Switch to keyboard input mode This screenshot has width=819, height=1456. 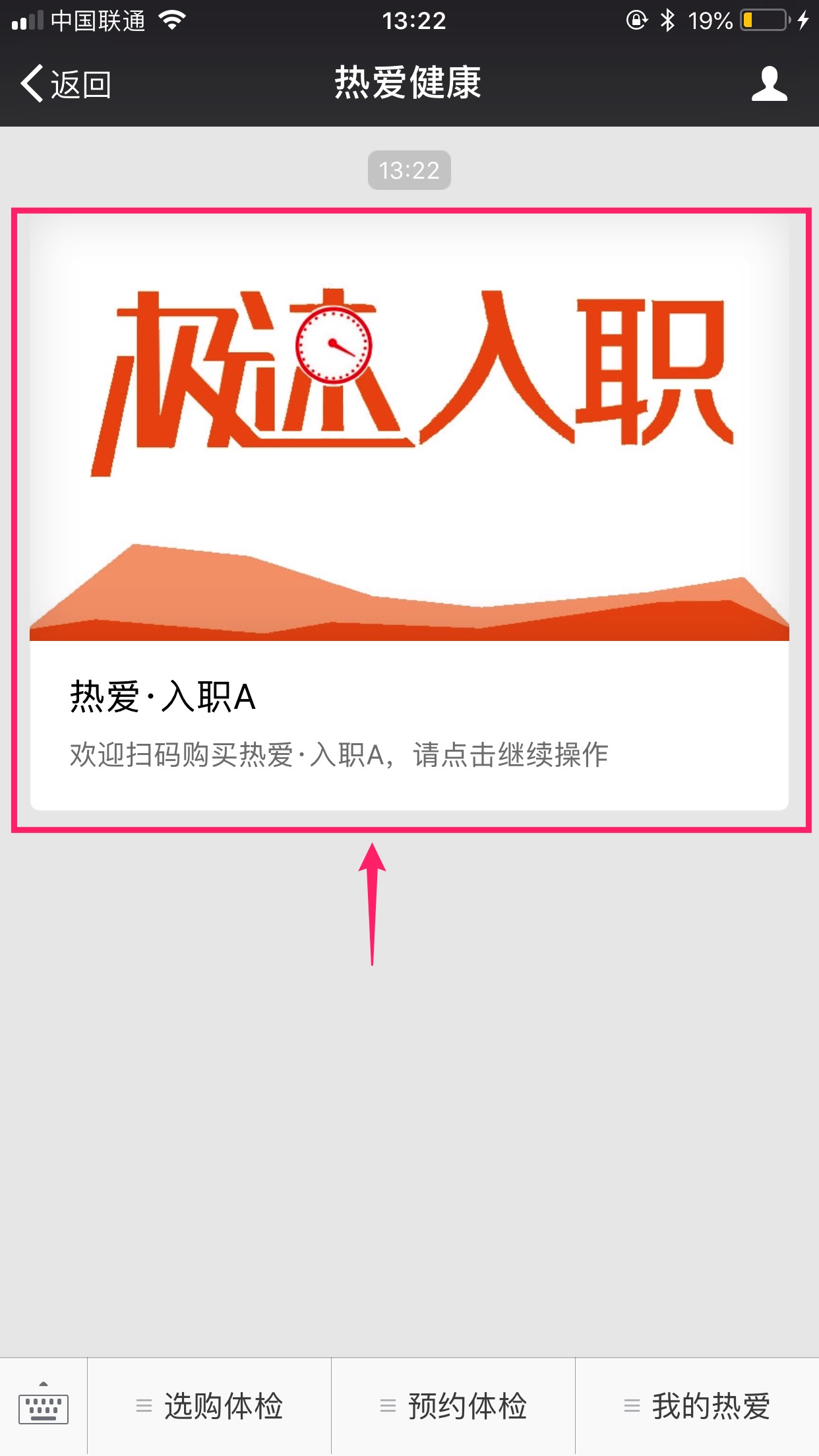point(44,1407)
